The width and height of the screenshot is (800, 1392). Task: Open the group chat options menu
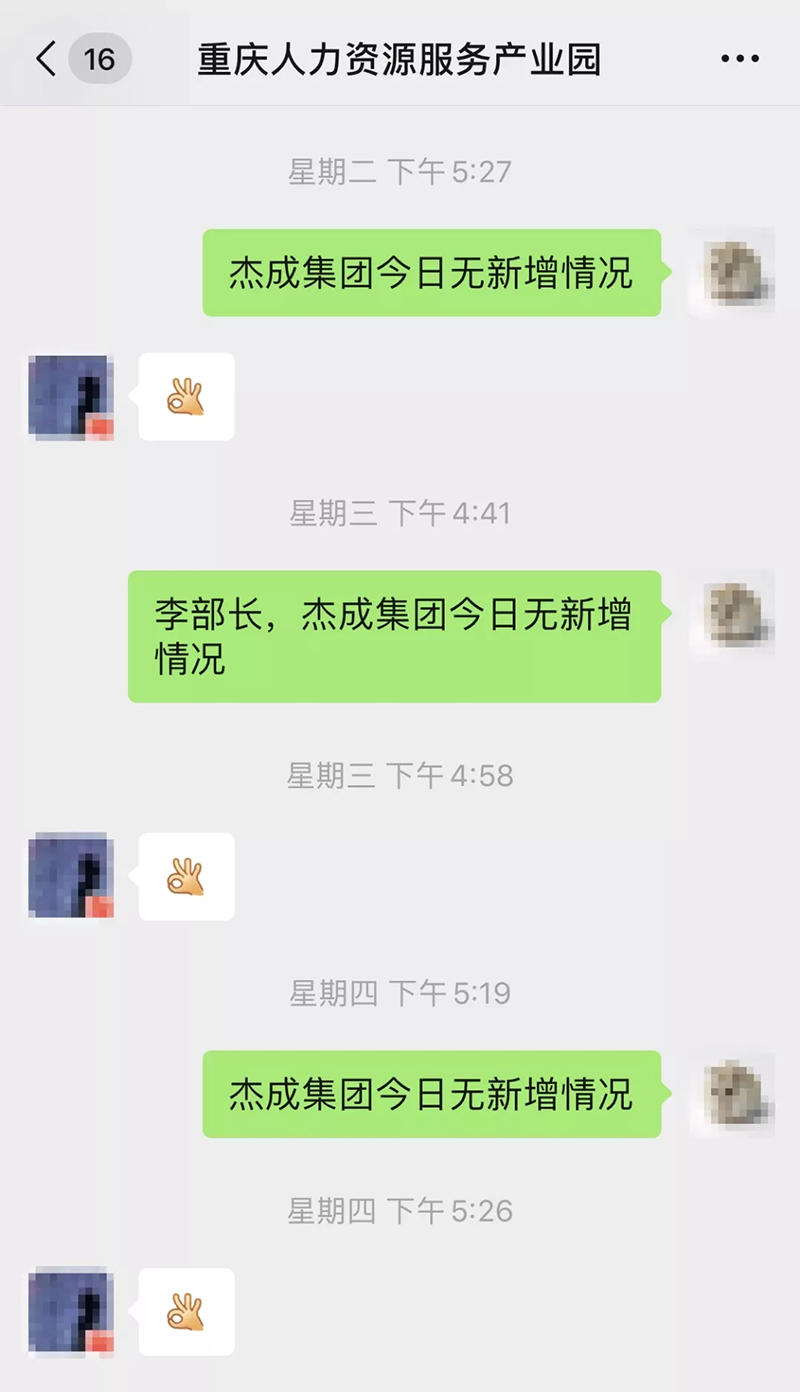pos(740,59)
